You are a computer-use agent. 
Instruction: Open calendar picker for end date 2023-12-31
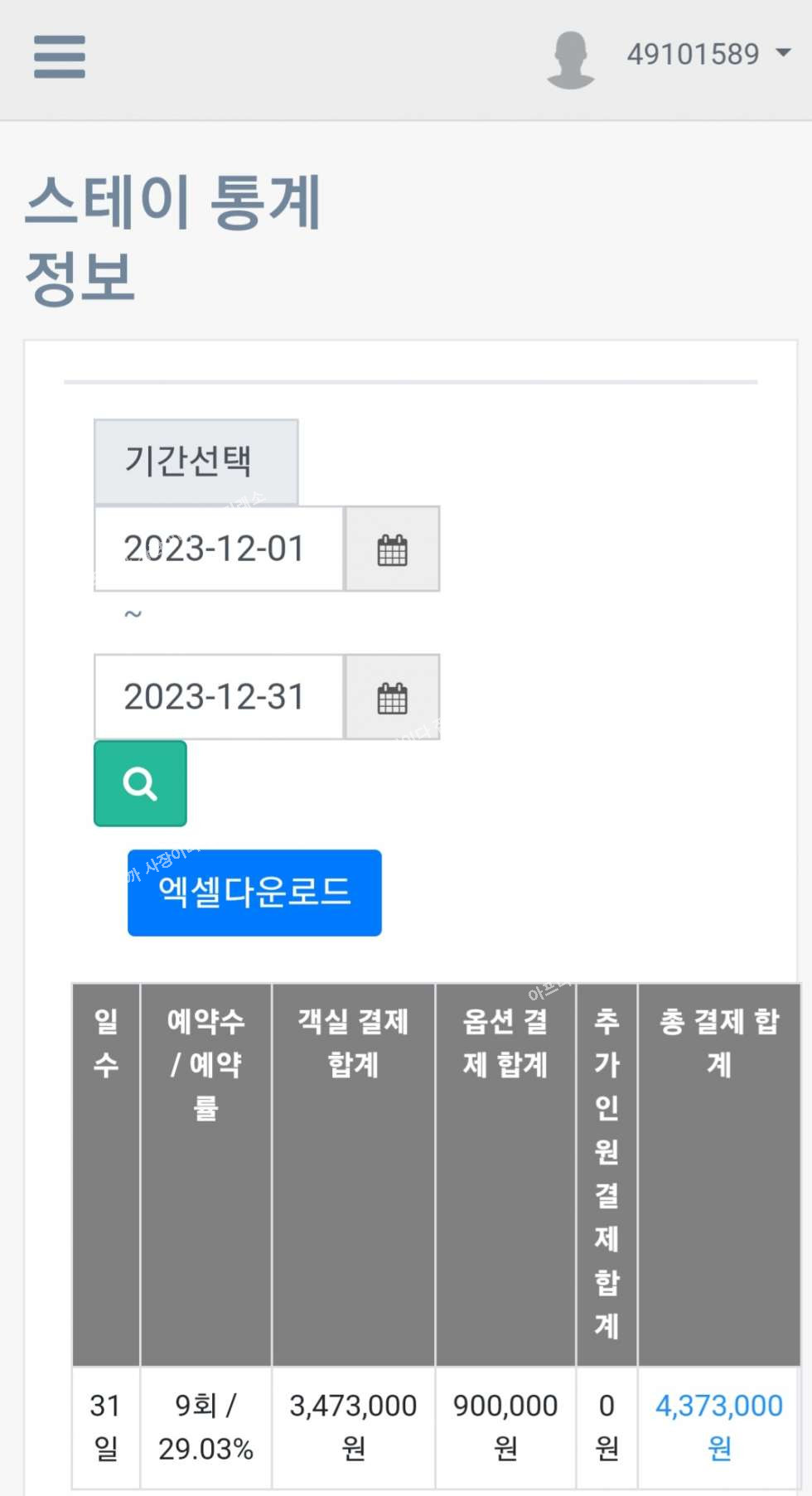392,698
